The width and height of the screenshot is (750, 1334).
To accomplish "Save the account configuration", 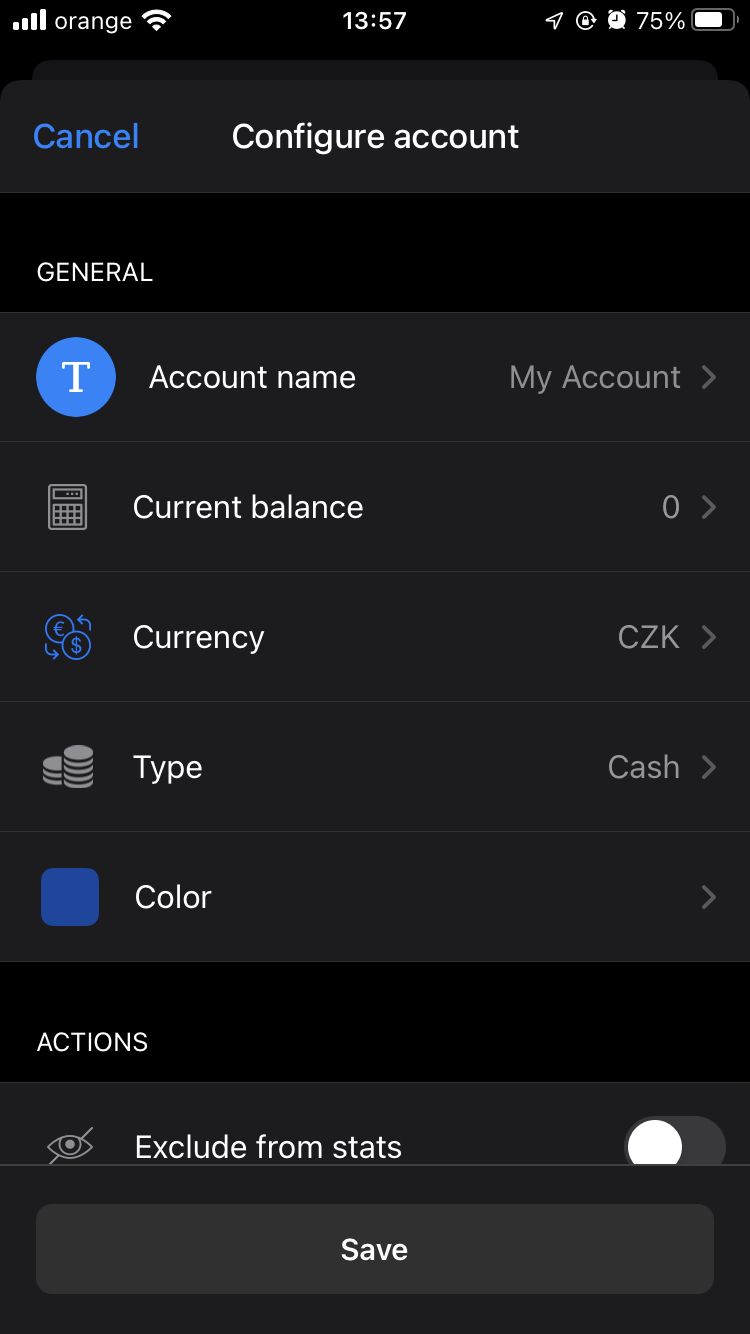I will coord(375,1249).
